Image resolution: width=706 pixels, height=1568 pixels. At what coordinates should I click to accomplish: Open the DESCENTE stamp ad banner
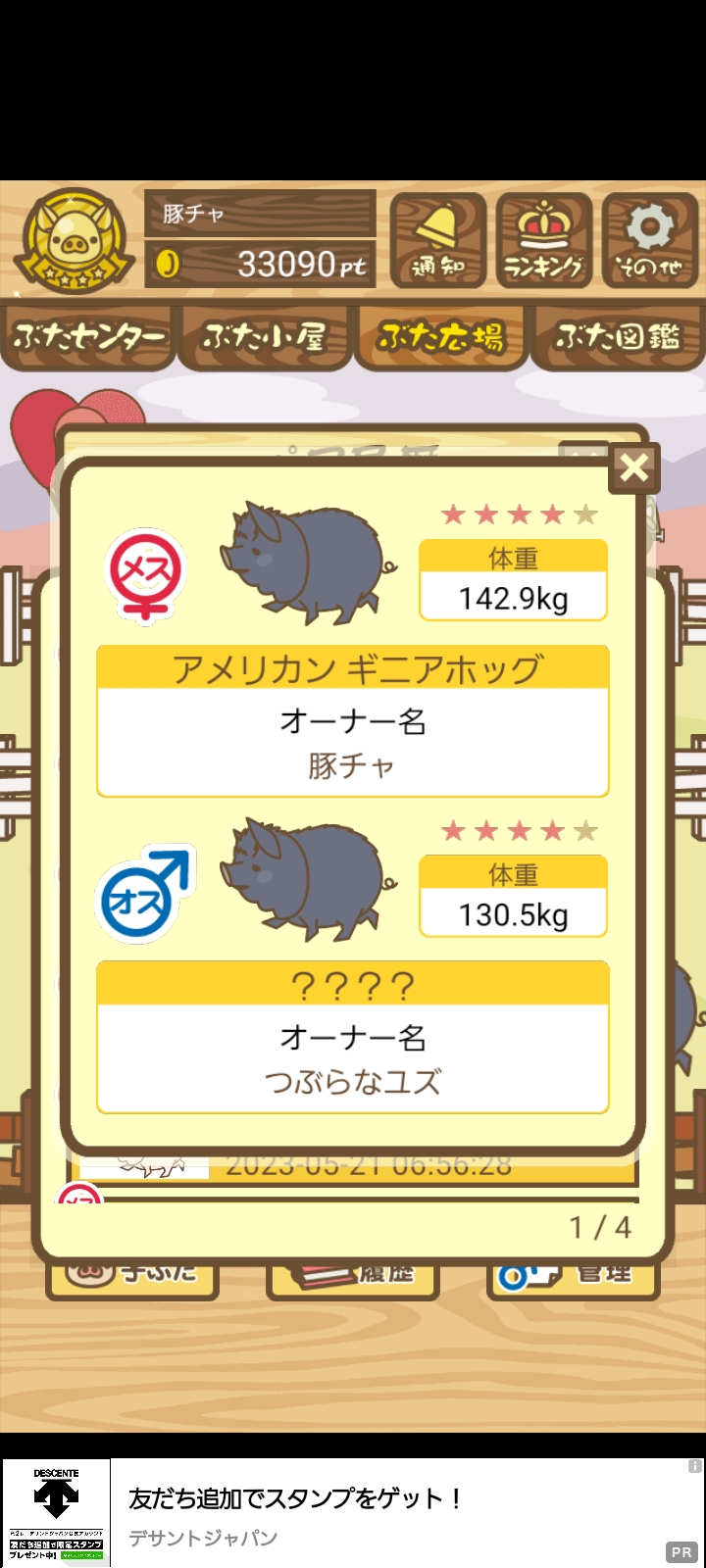[x=353, y=1512]
